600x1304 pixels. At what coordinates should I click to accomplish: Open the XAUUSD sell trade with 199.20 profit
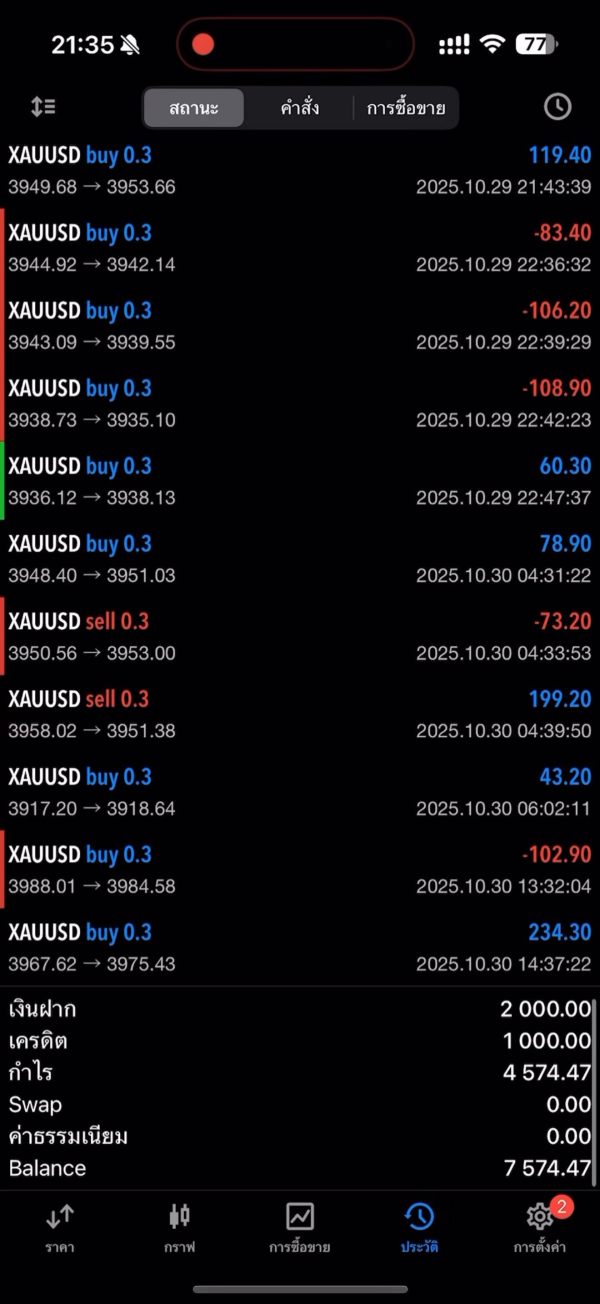click(x=300, y=714)
